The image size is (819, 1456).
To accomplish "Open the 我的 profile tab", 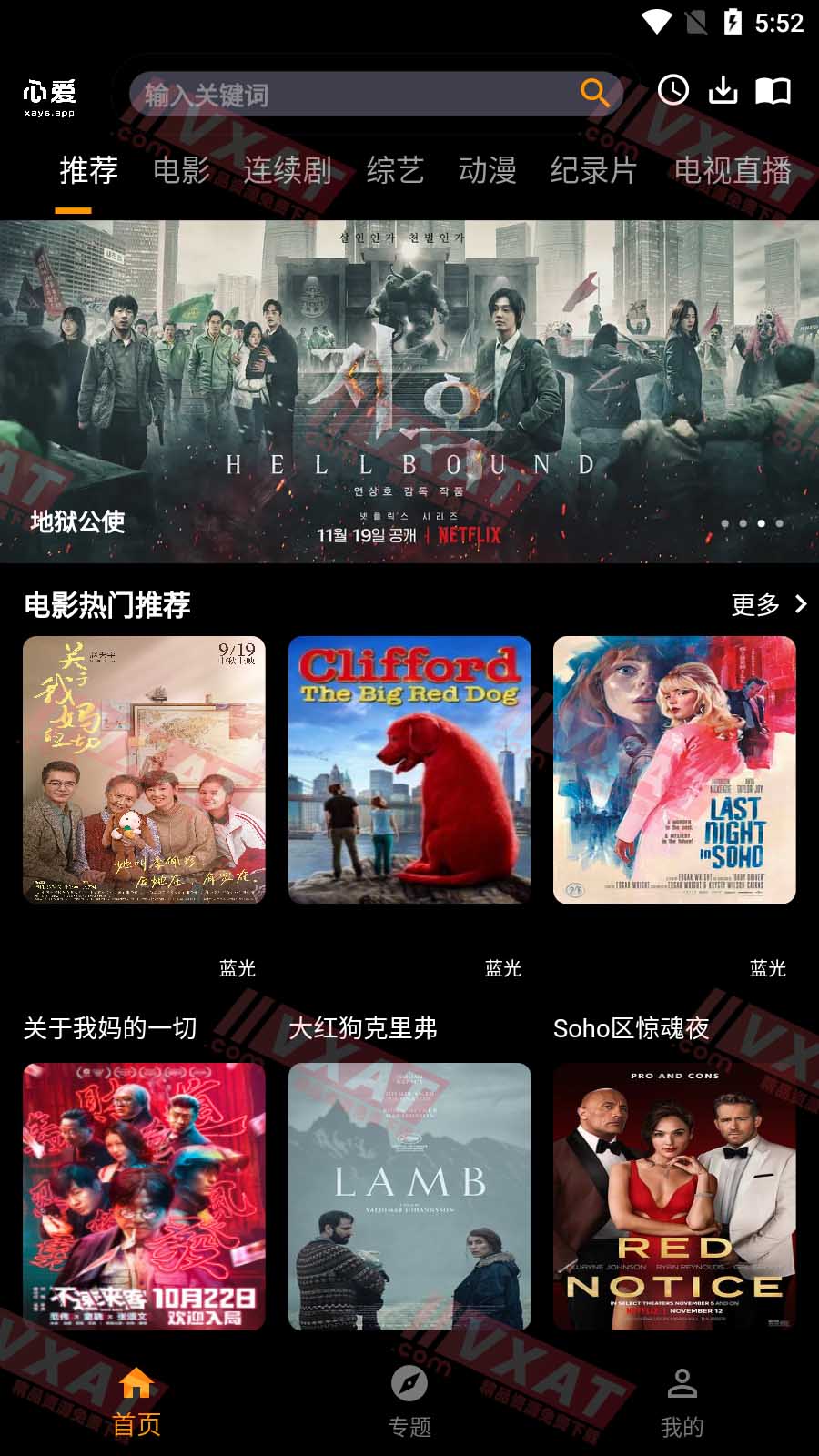I will (x=682, y=1403).
